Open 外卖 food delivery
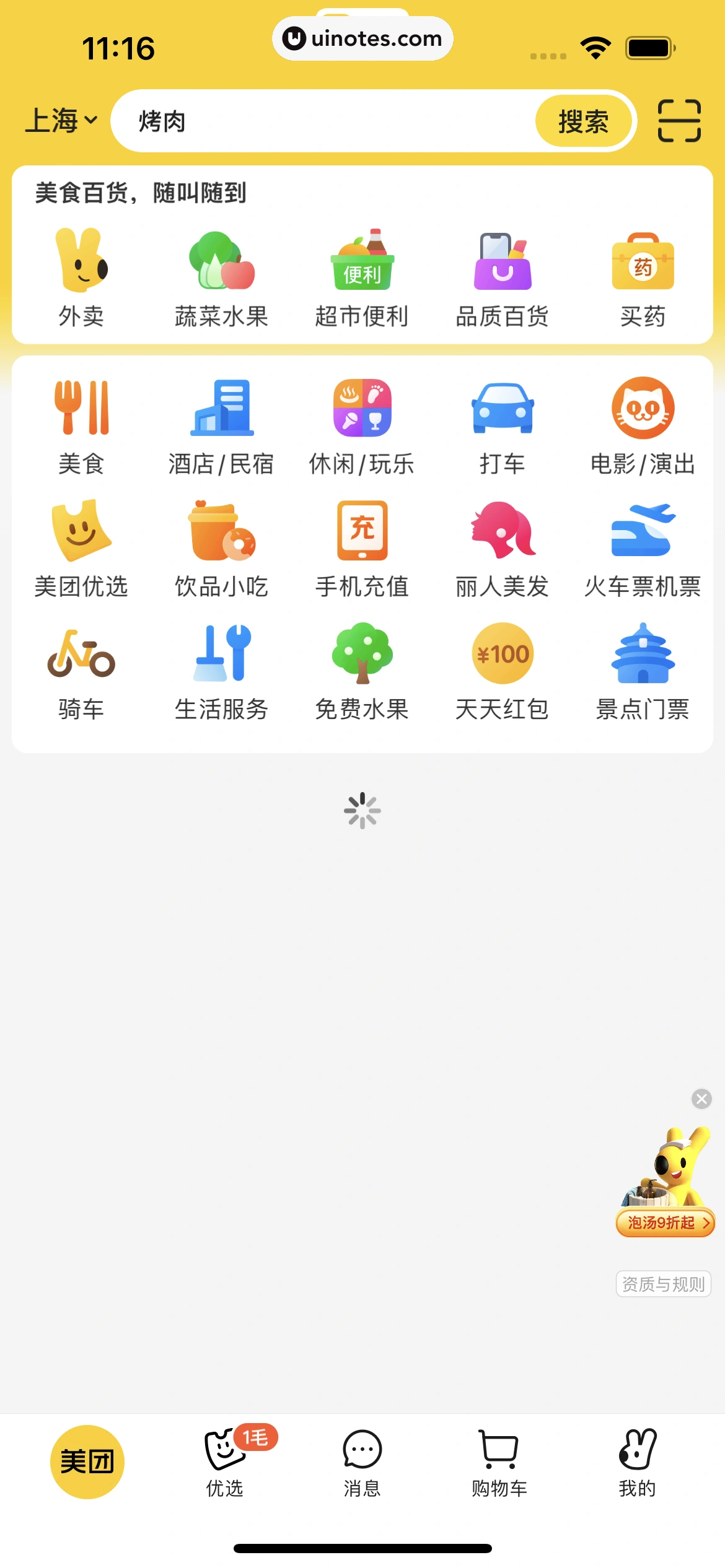 tap(81, 277)
